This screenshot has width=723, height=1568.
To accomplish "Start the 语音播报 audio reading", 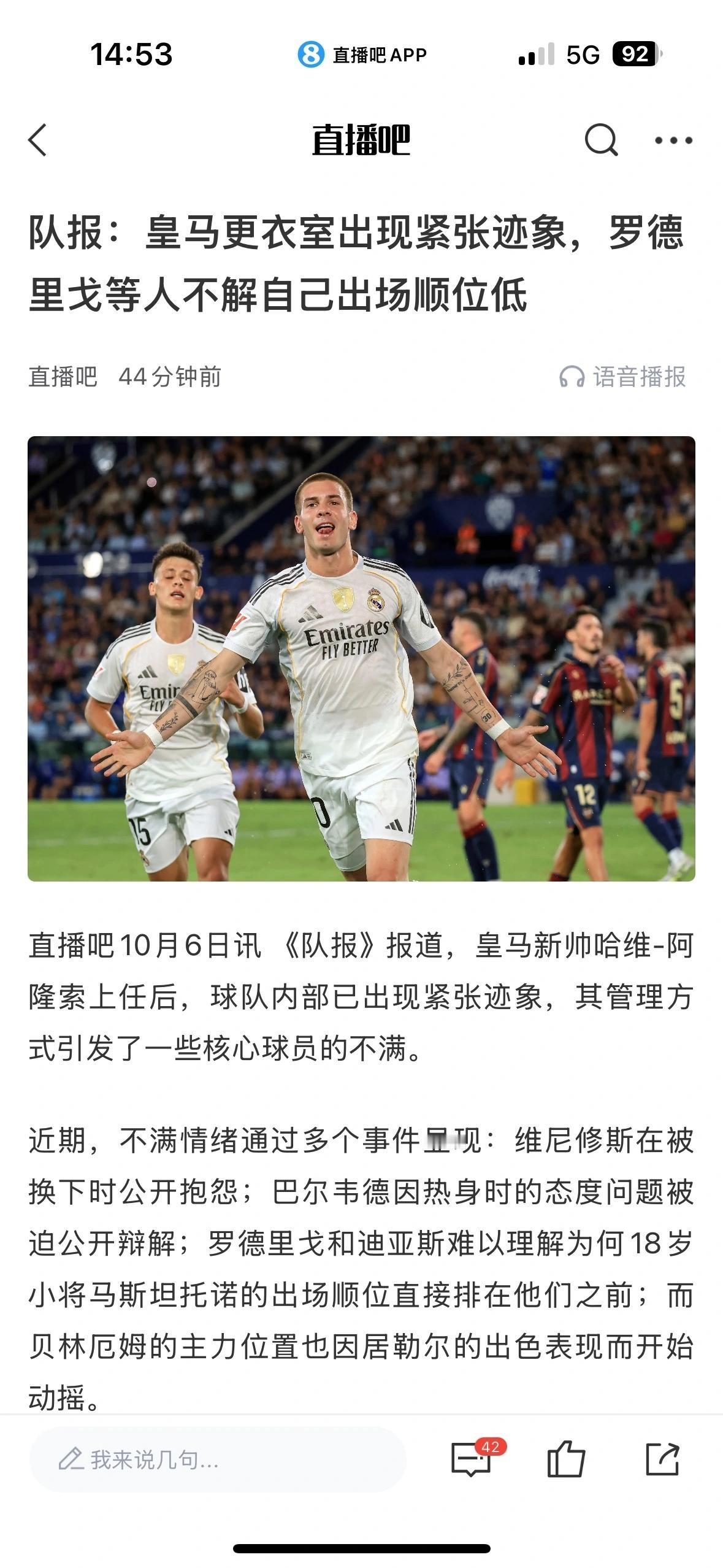I will click(623, 377).
